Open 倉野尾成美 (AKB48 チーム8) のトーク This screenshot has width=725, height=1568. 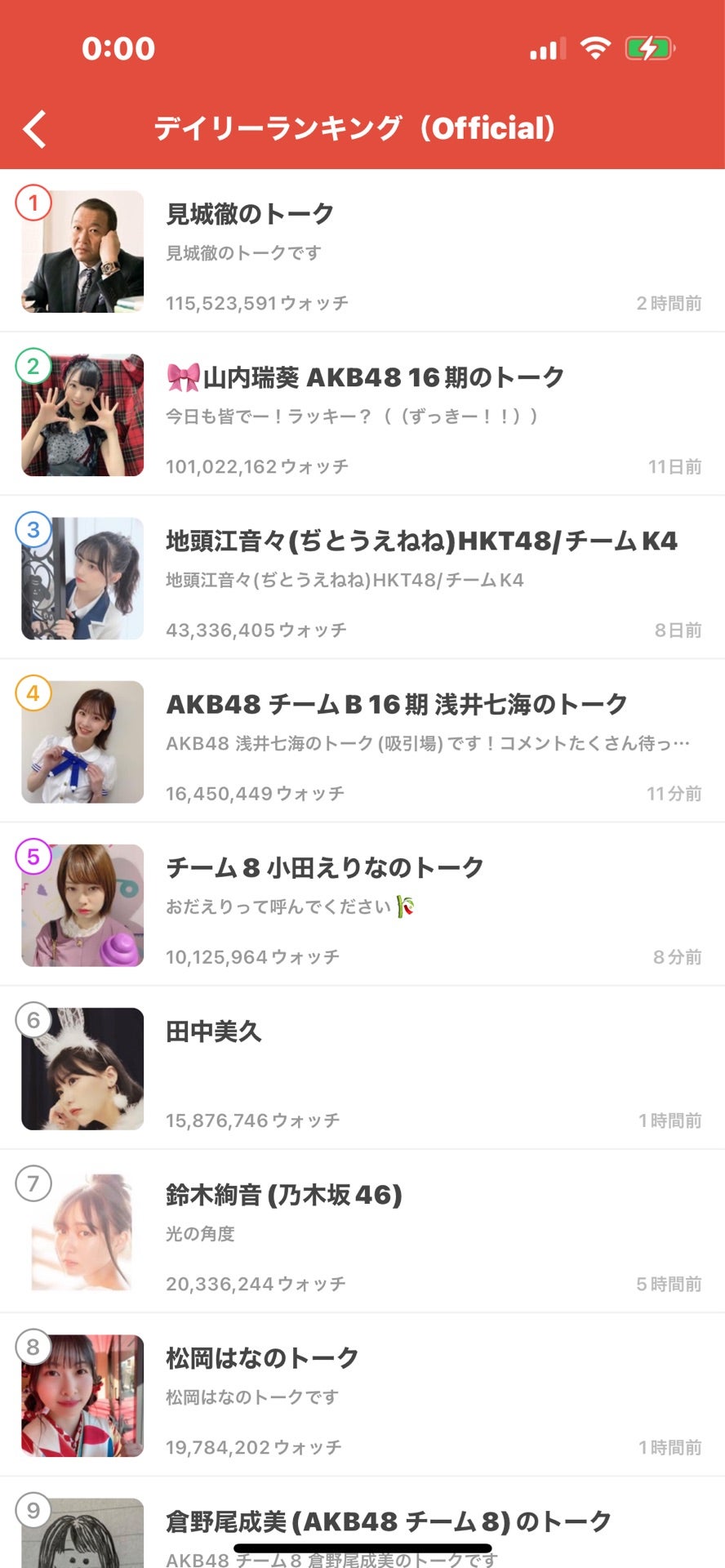[362, 1526]
